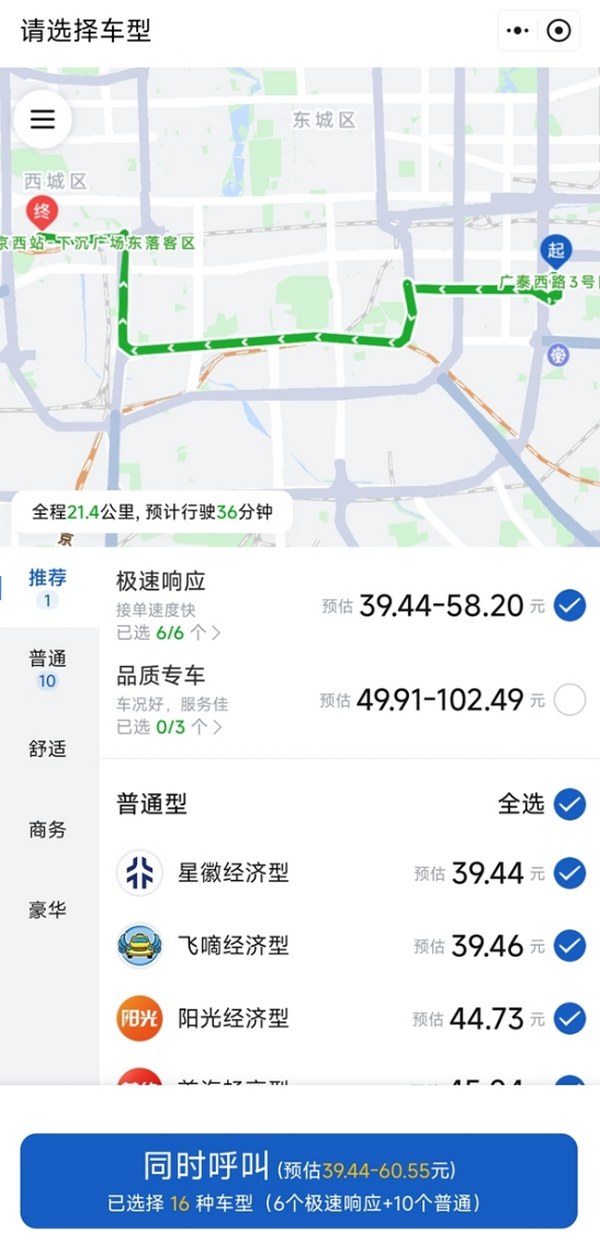600x1243 pixels.
Task: Deselect 星徽经济型 car type
Action: click(x=570, y=873)
